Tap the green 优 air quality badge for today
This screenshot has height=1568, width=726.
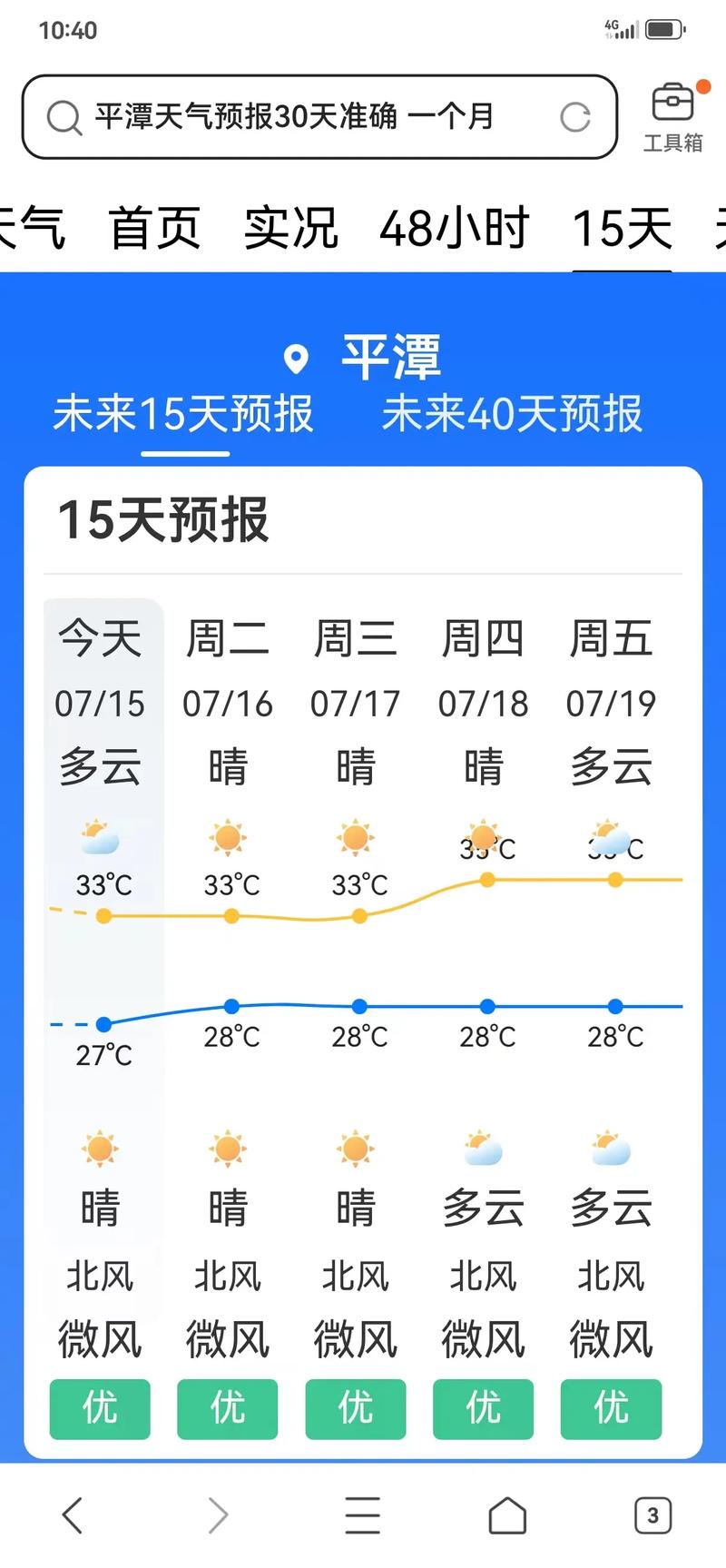tap(100, 1410)
